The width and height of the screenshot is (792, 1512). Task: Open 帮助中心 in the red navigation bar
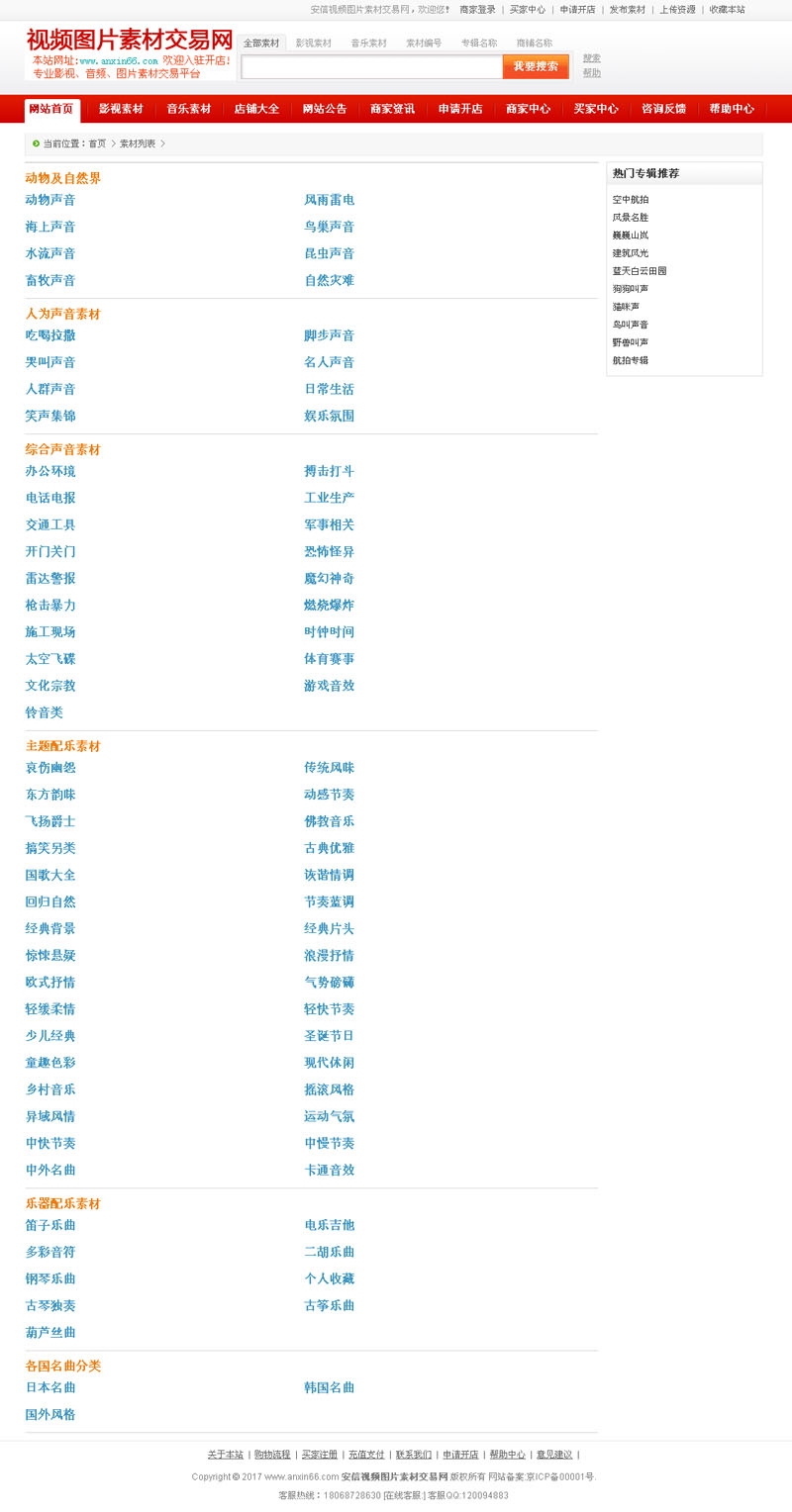point(732,109)
